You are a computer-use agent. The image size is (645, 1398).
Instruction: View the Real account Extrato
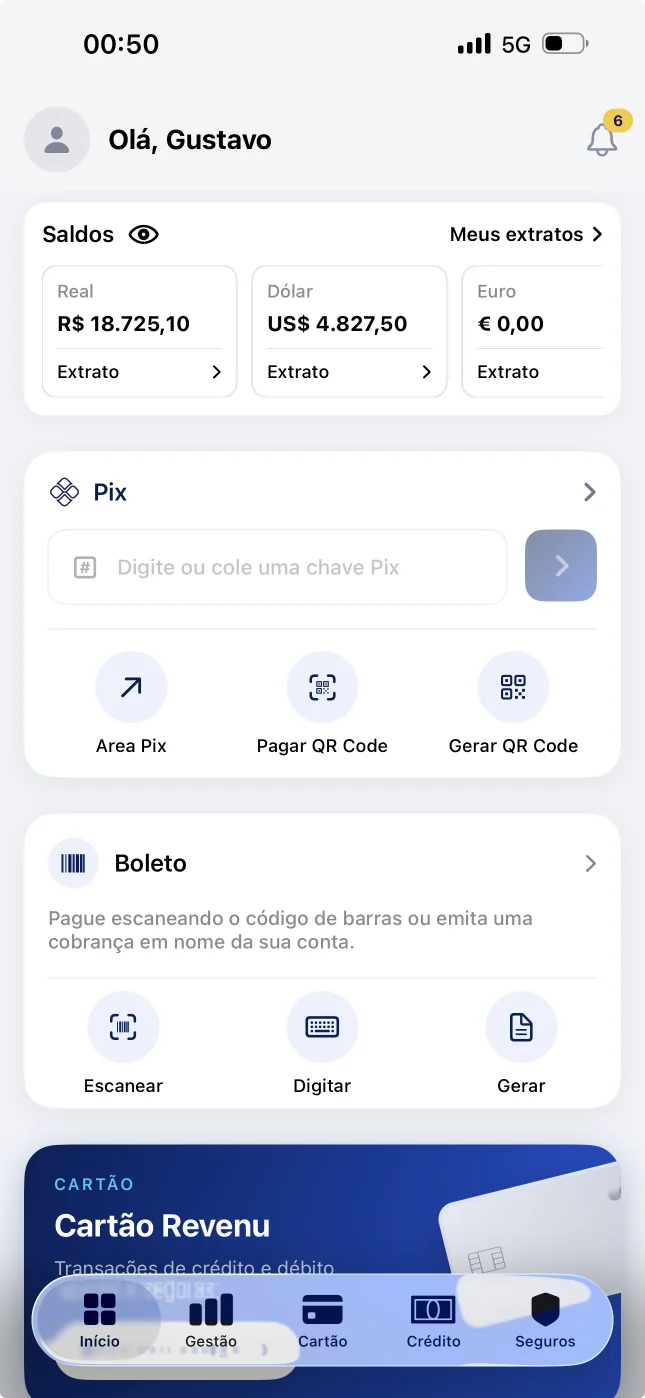point(139,372)
